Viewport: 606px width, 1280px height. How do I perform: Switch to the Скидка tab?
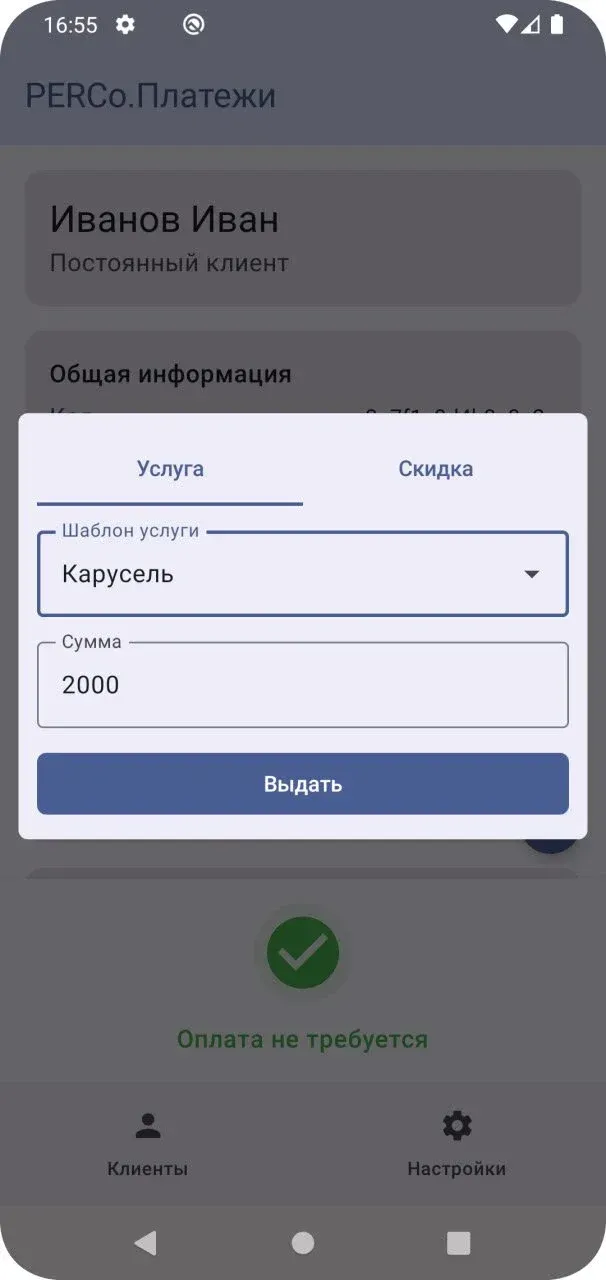(436, 469)
